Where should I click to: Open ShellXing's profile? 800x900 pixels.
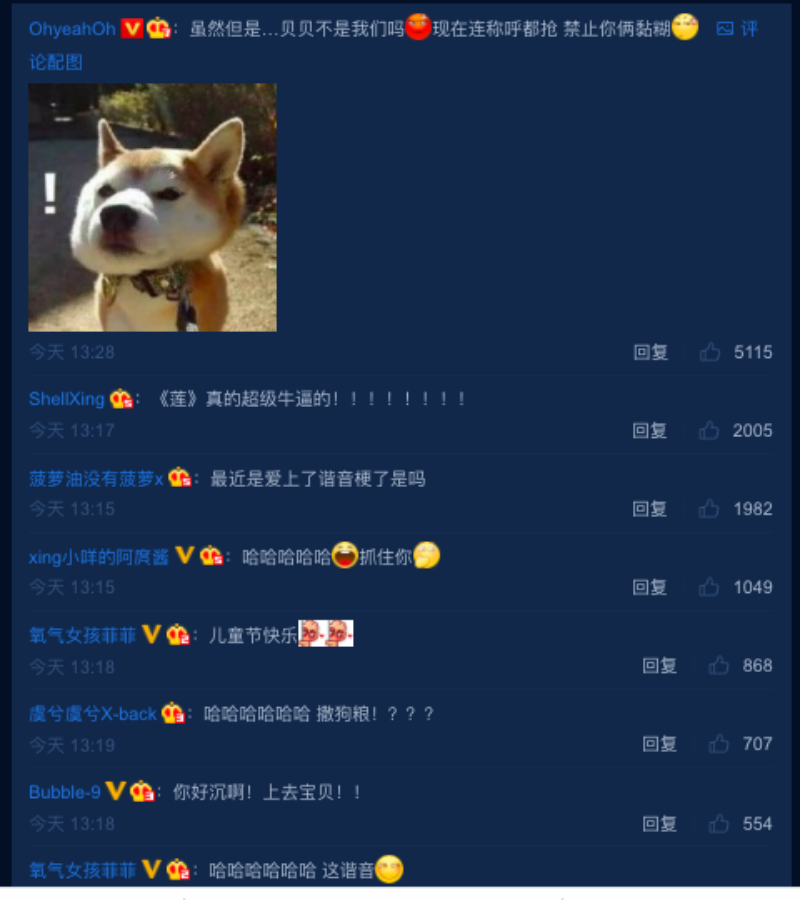click(x=66, y=399)
